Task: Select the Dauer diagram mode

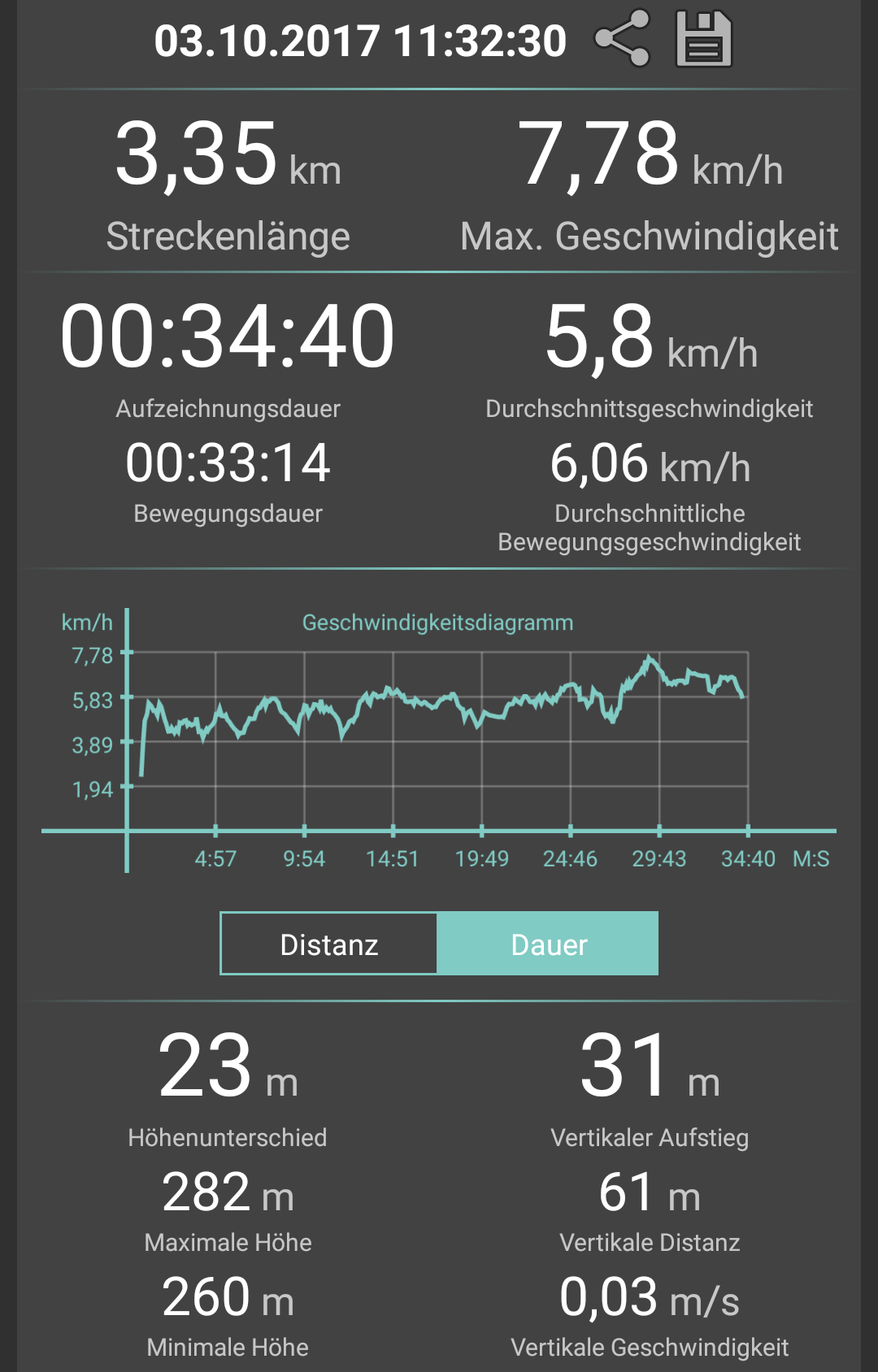Action: 548,944
